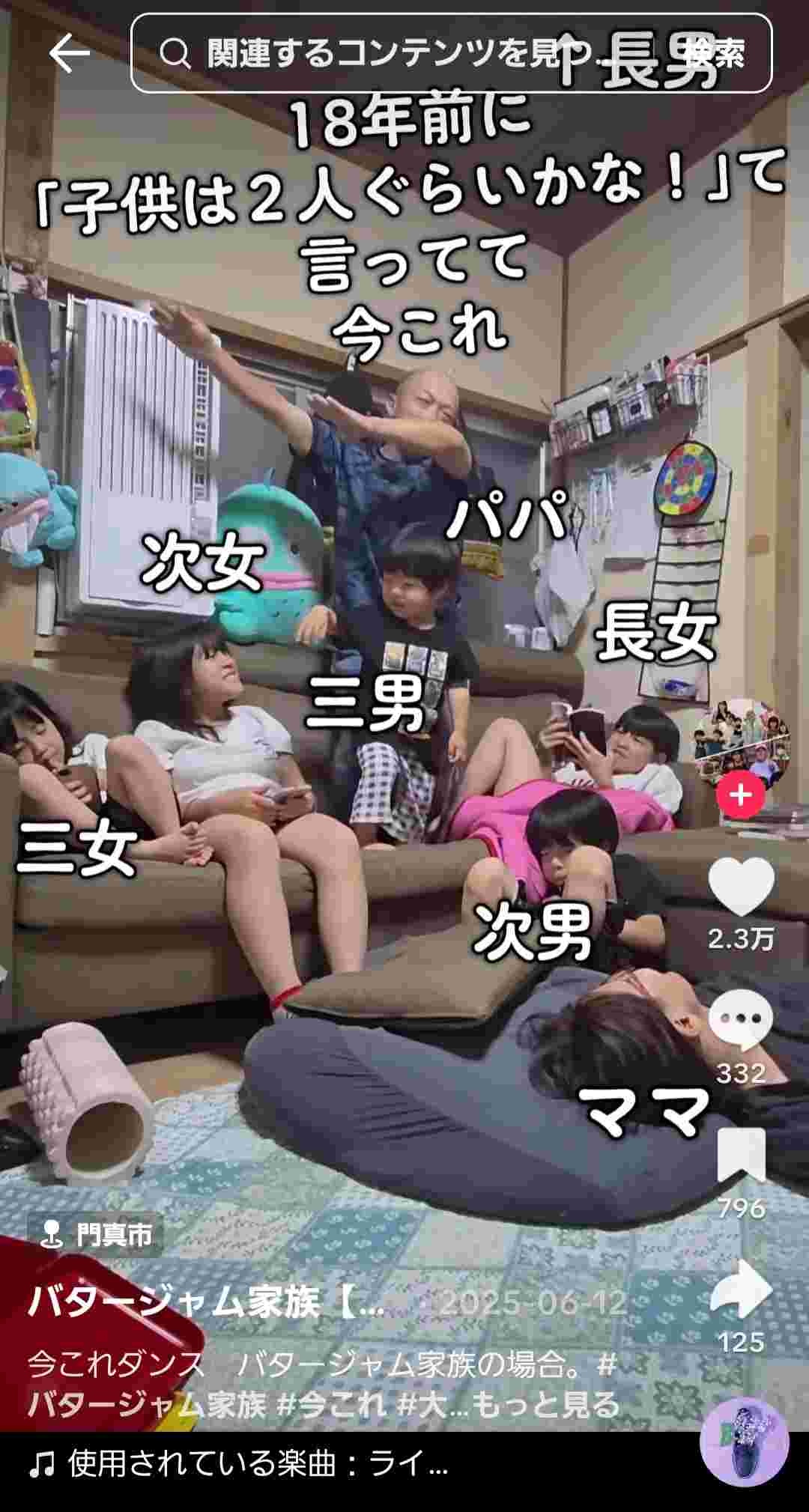Go back with the arrow icon
The height and width of the screenshot is (1512, 809).
(69, 52)
